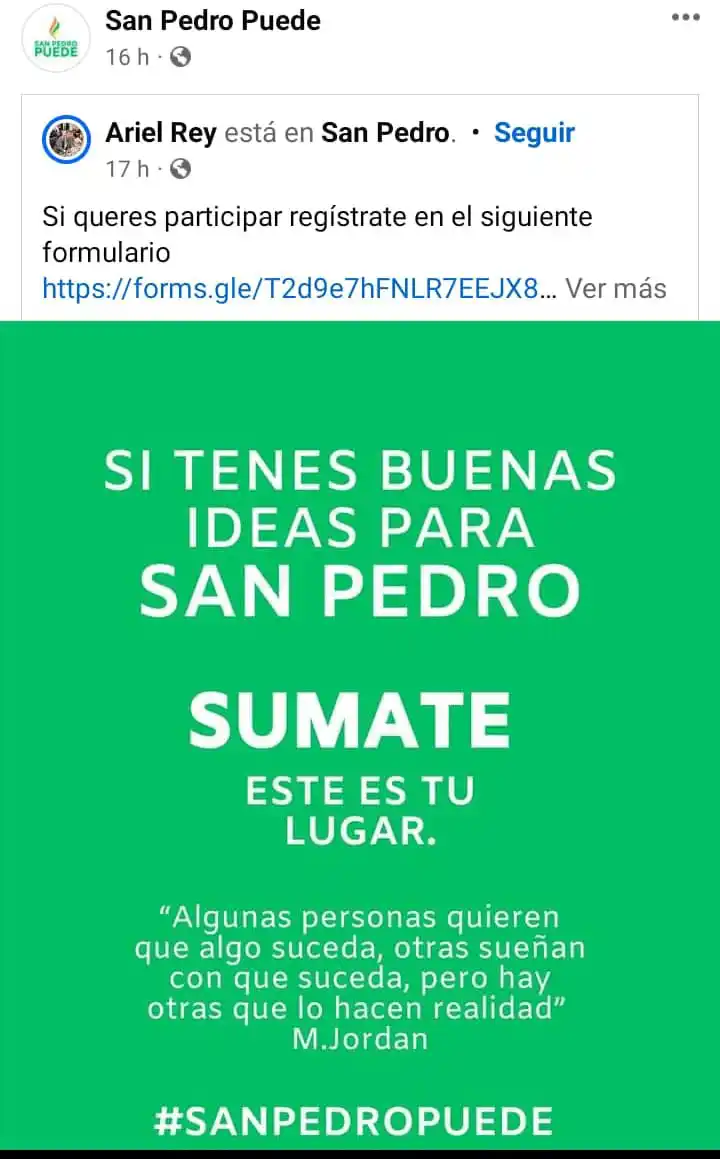Click the SAN PEDRO headline on the green poster

(x=360, y=588)
